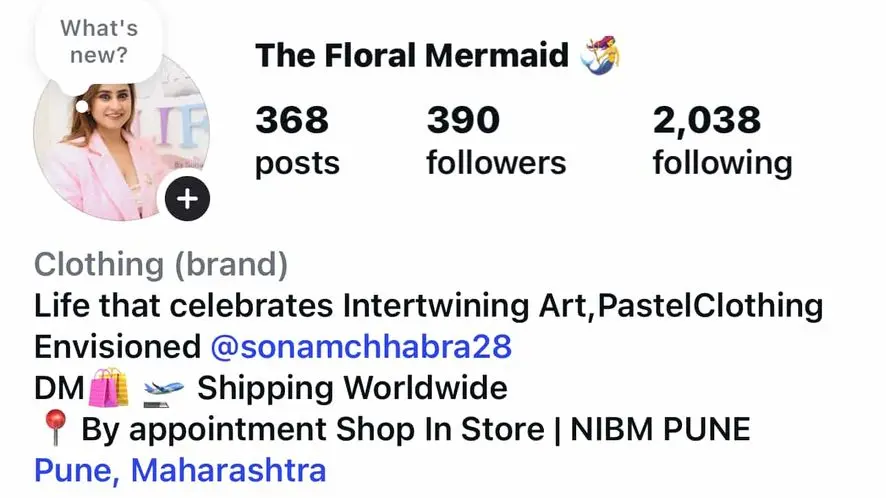Open the @sonamchhabra28 profile link
The image size is (886, 498).
(x=360, y=347)
